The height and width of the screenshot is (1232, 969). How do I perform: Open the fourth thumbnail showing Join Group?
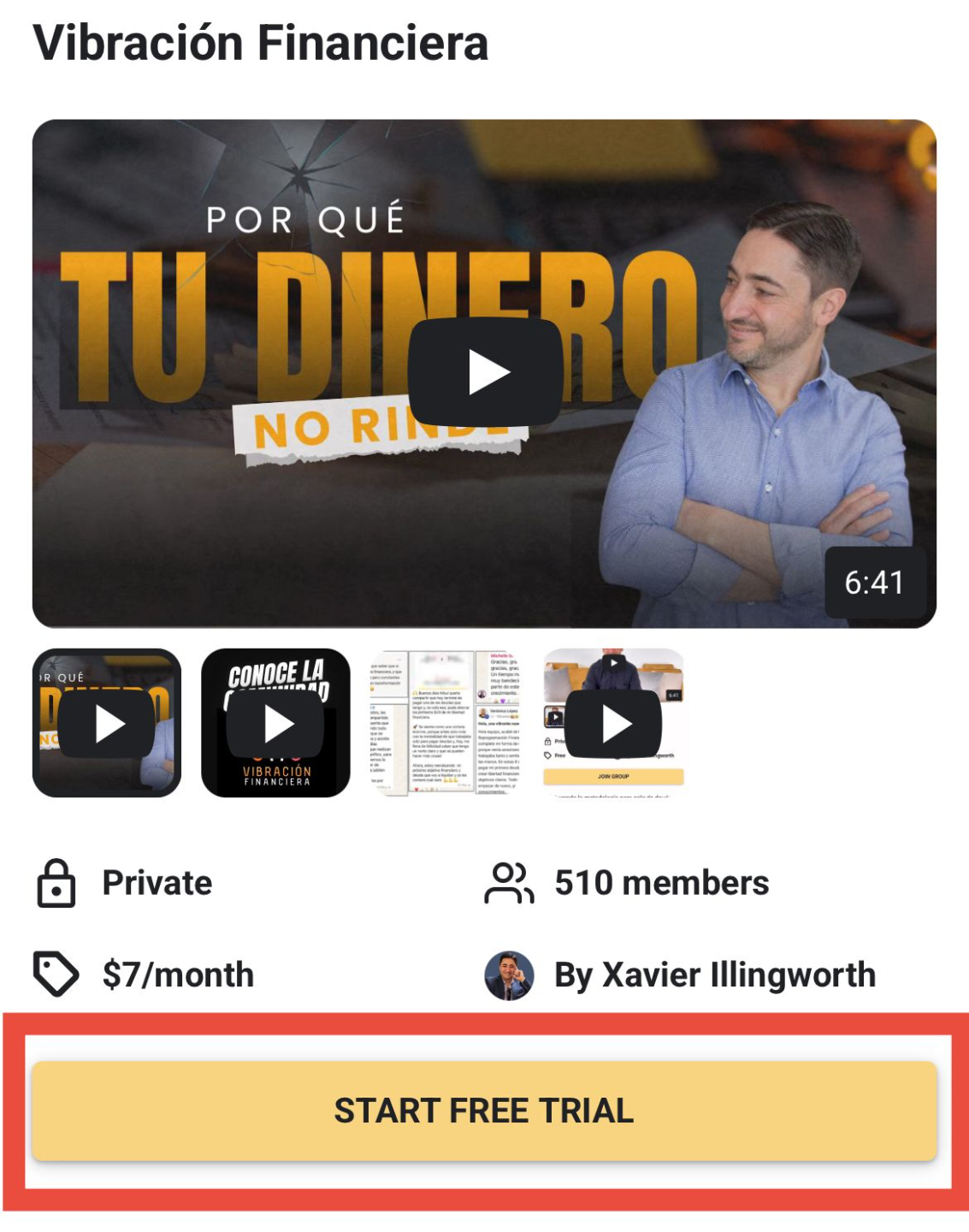pos(614,723)
